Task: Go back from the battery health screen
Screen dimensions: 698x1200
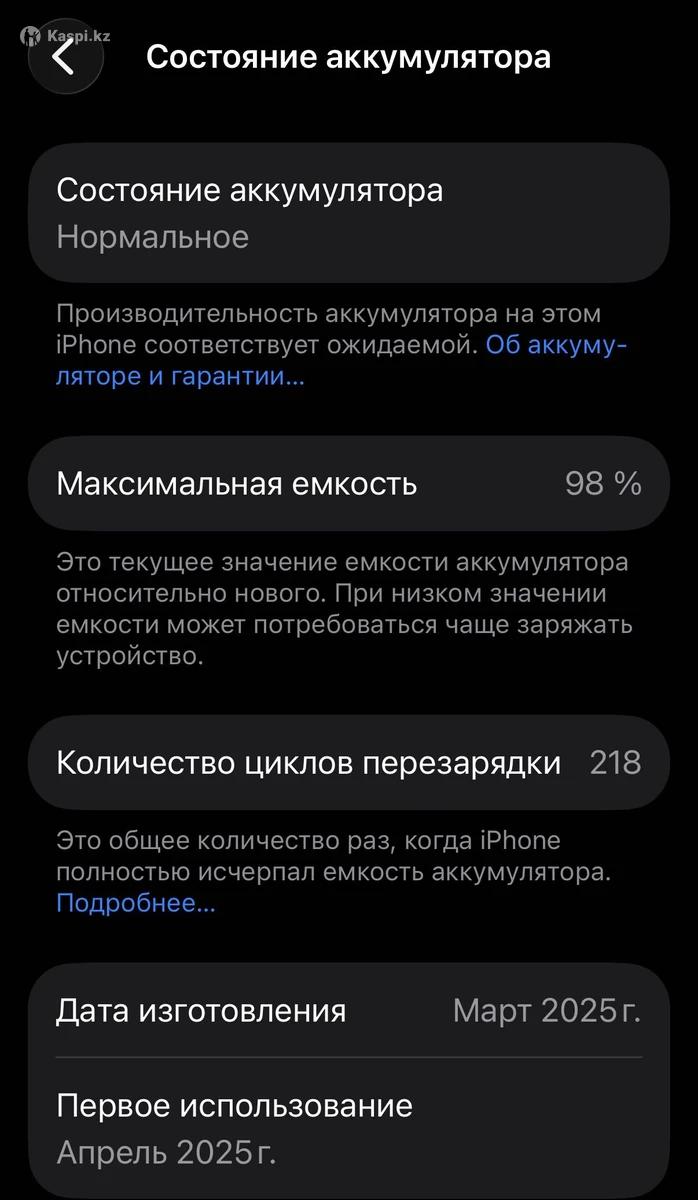Action: click(65, 57)
